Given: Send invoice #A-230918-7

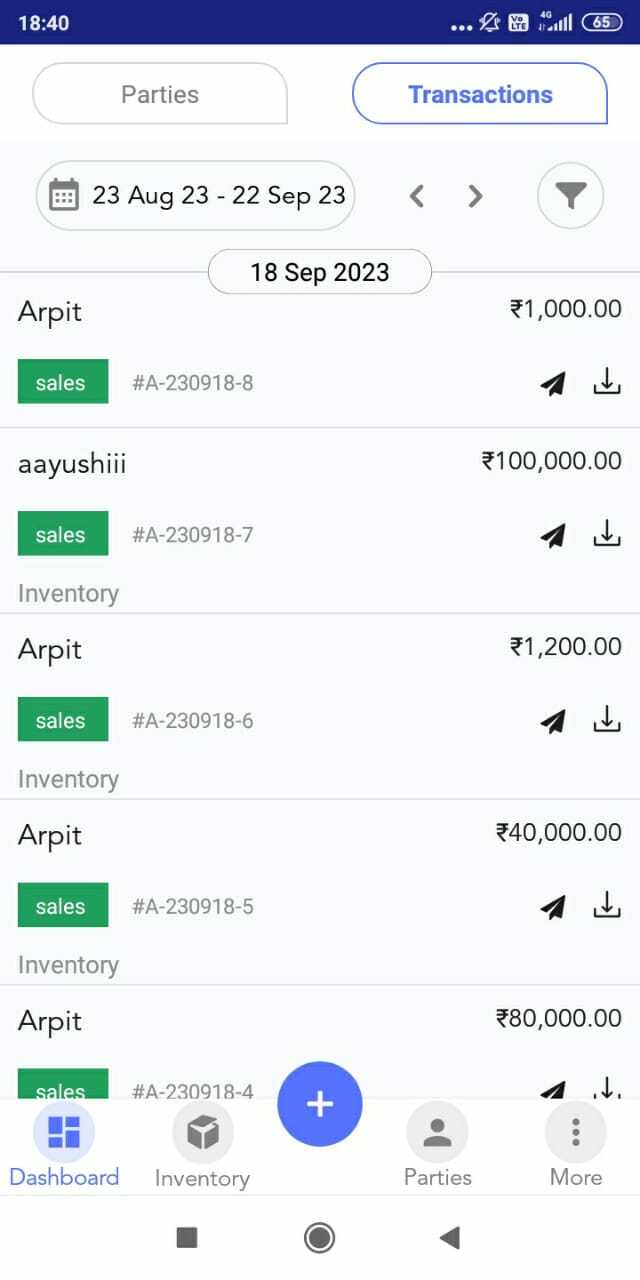Looking at the screenshot, I should pyautogui.click(x=553, y=535).
